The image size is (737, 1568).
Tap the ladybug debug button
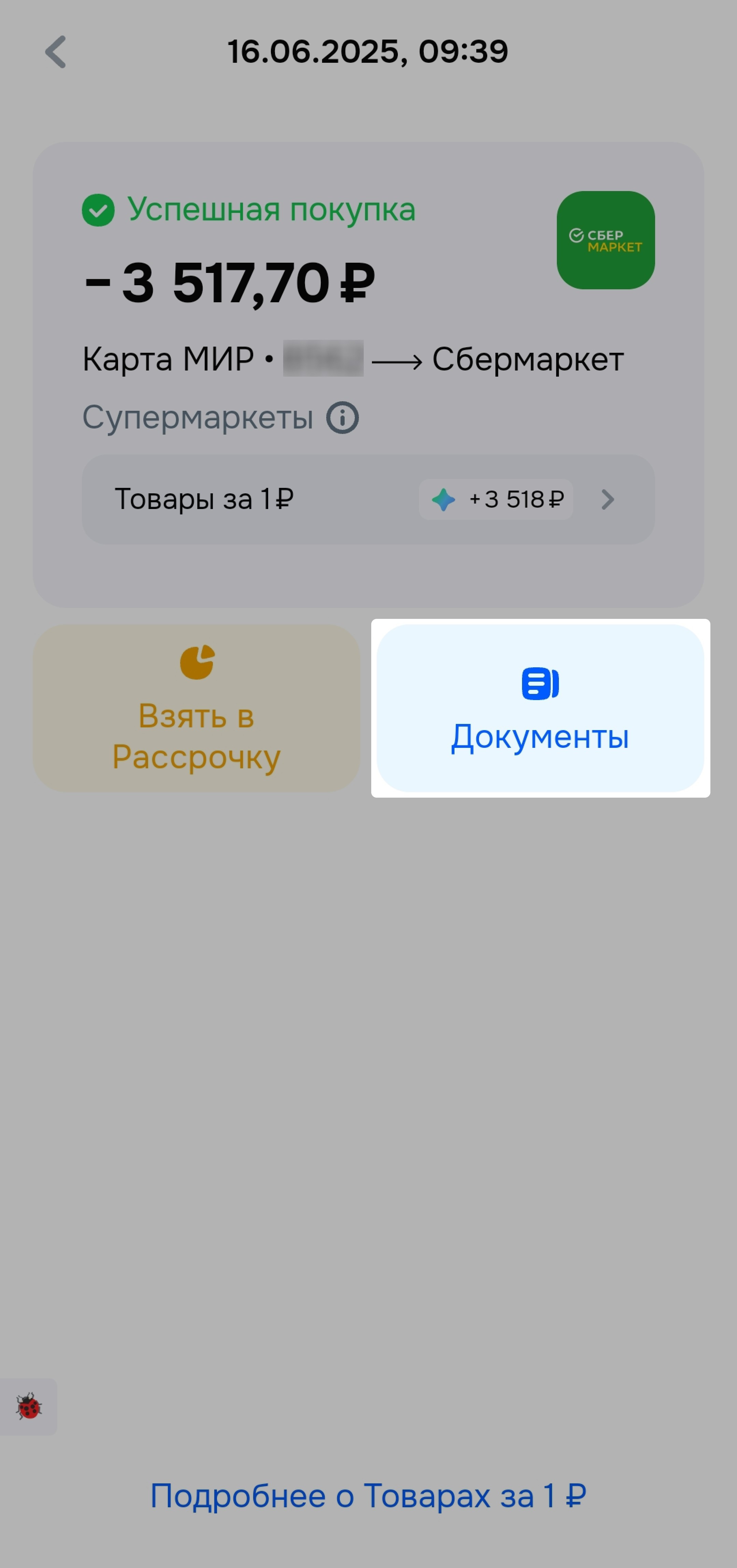click(28, 1407)
